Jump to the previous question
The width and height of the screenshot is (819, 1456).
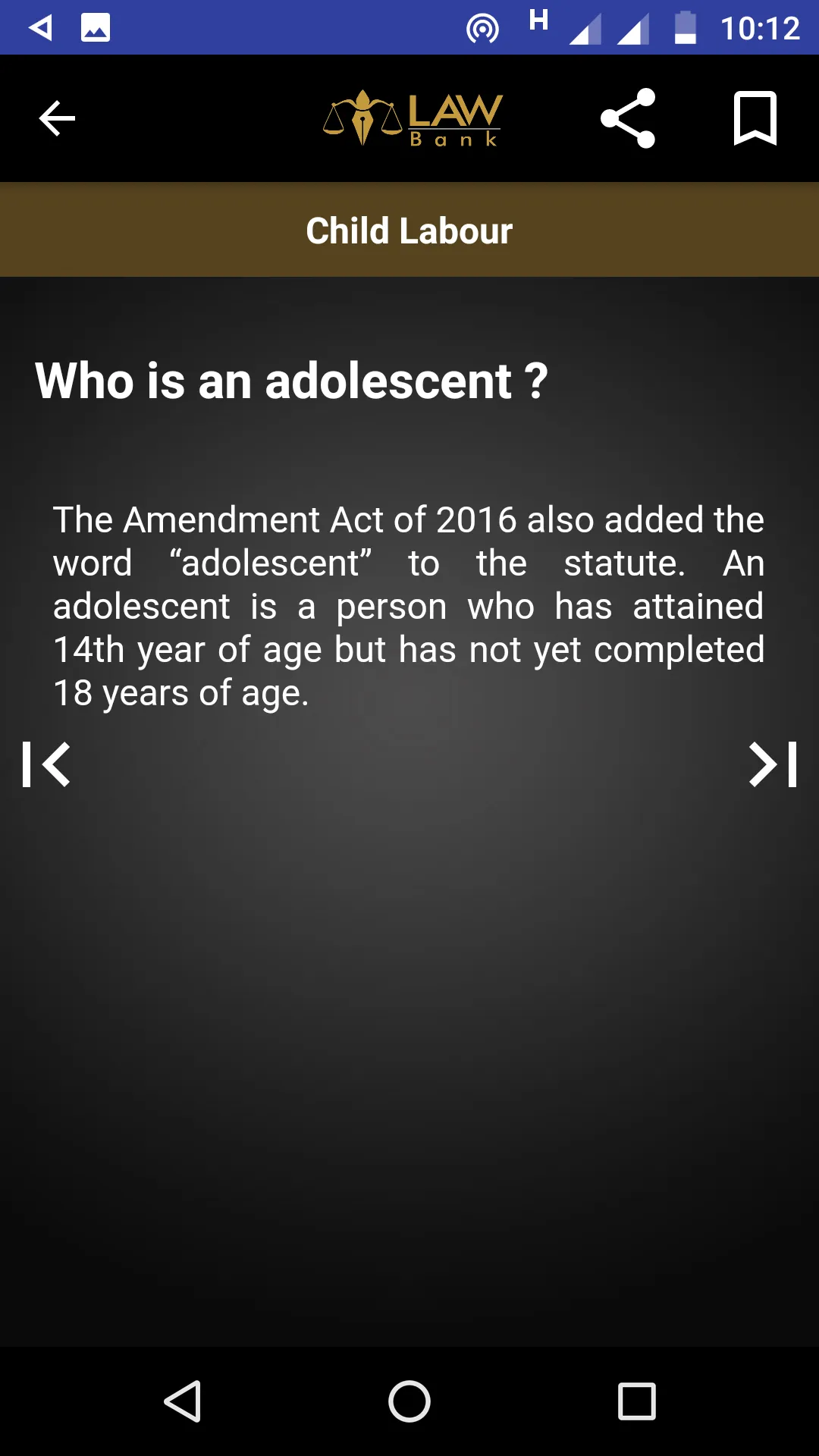coord(46,764)
